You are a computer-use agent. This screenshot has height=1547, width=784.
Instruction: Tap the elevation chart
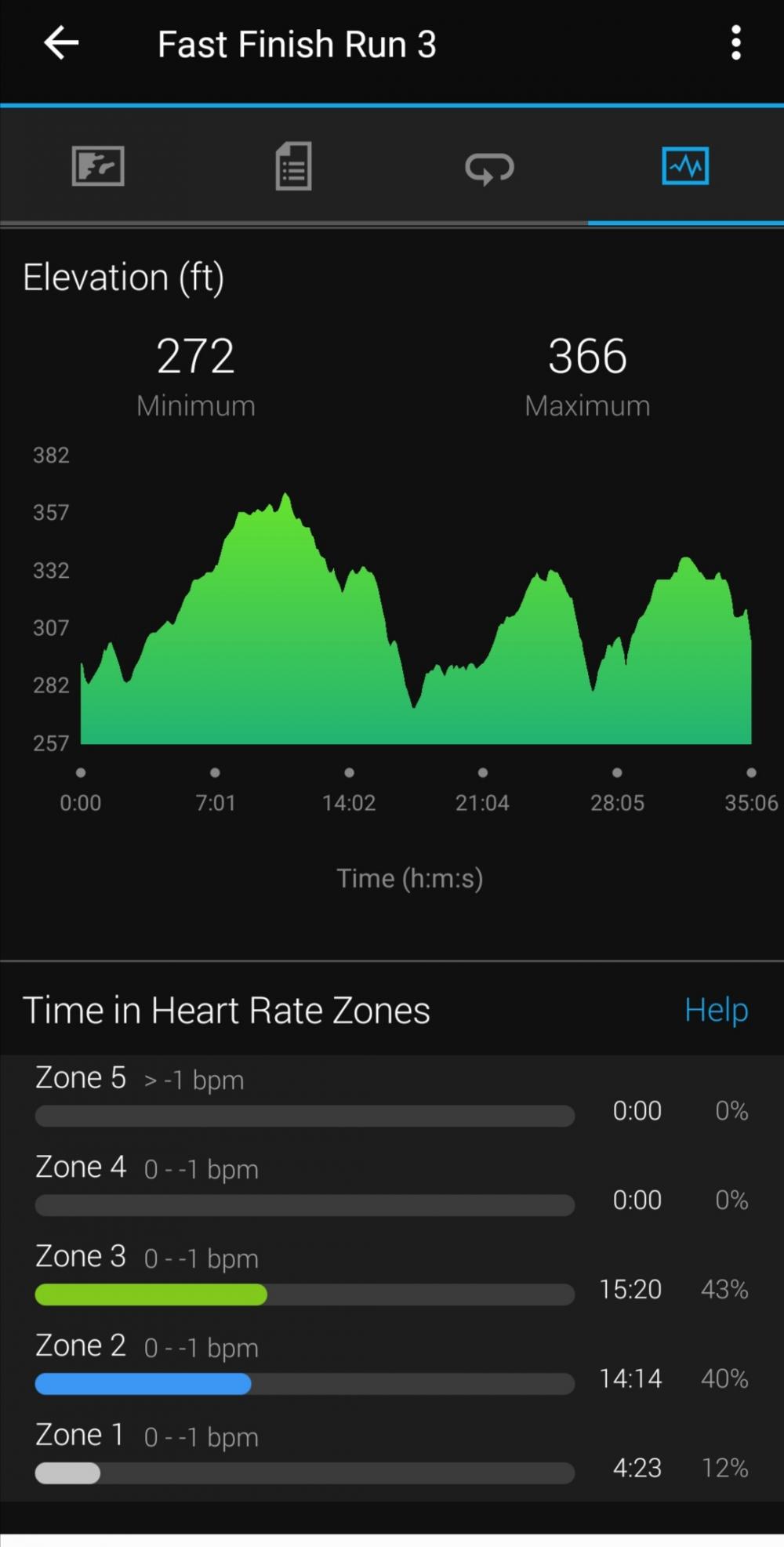tap(416, 627)
